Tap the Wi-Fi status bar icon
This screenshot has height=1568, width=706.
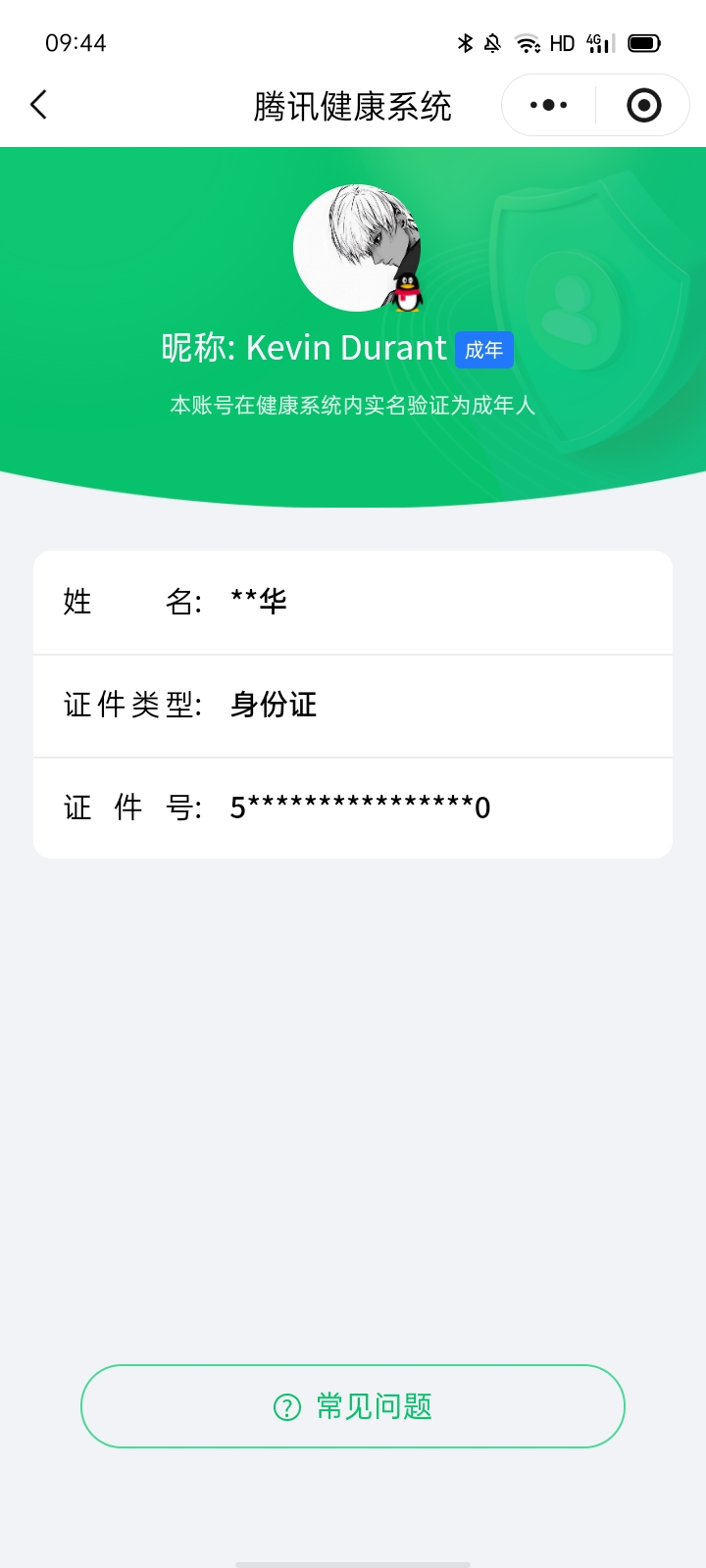[529, 42]
